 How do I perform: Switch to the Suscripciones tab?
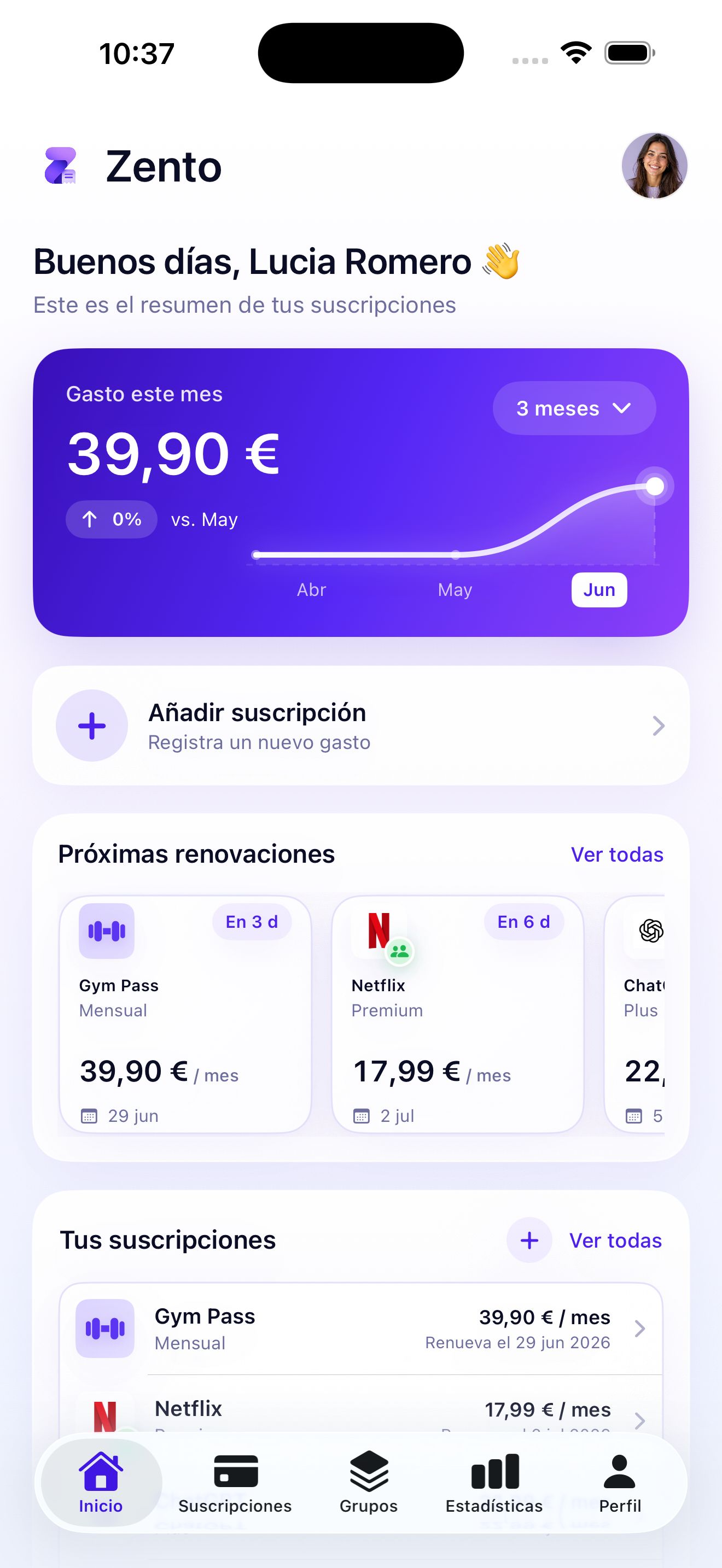235,1484
